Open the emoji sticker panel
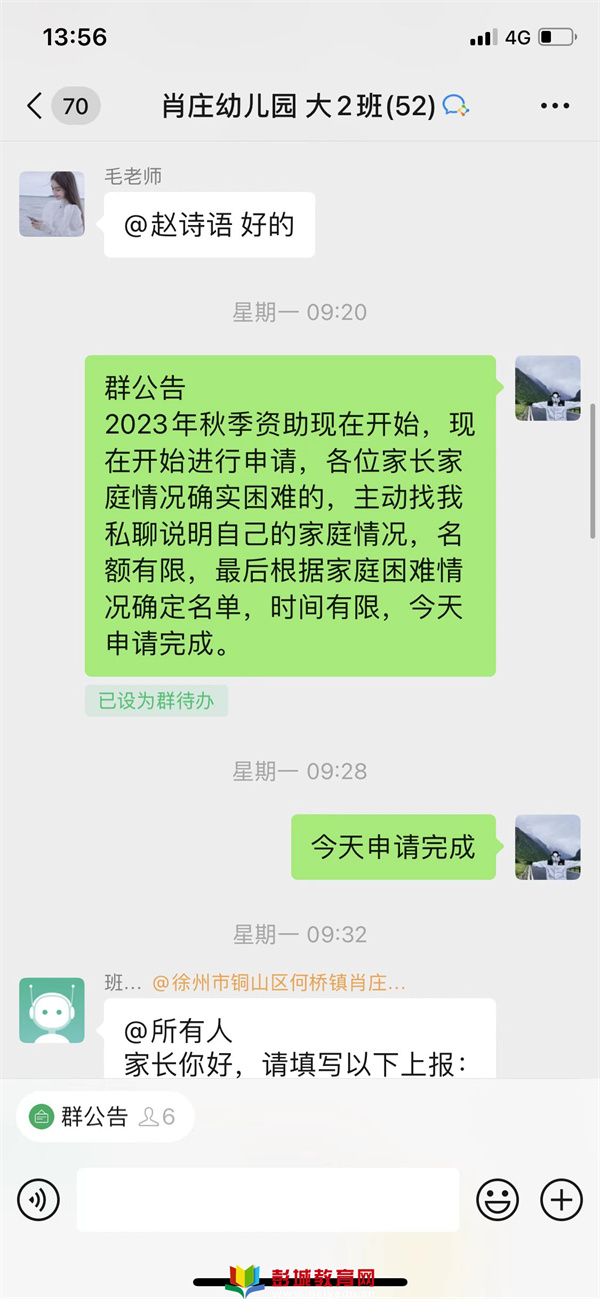 497,1198
